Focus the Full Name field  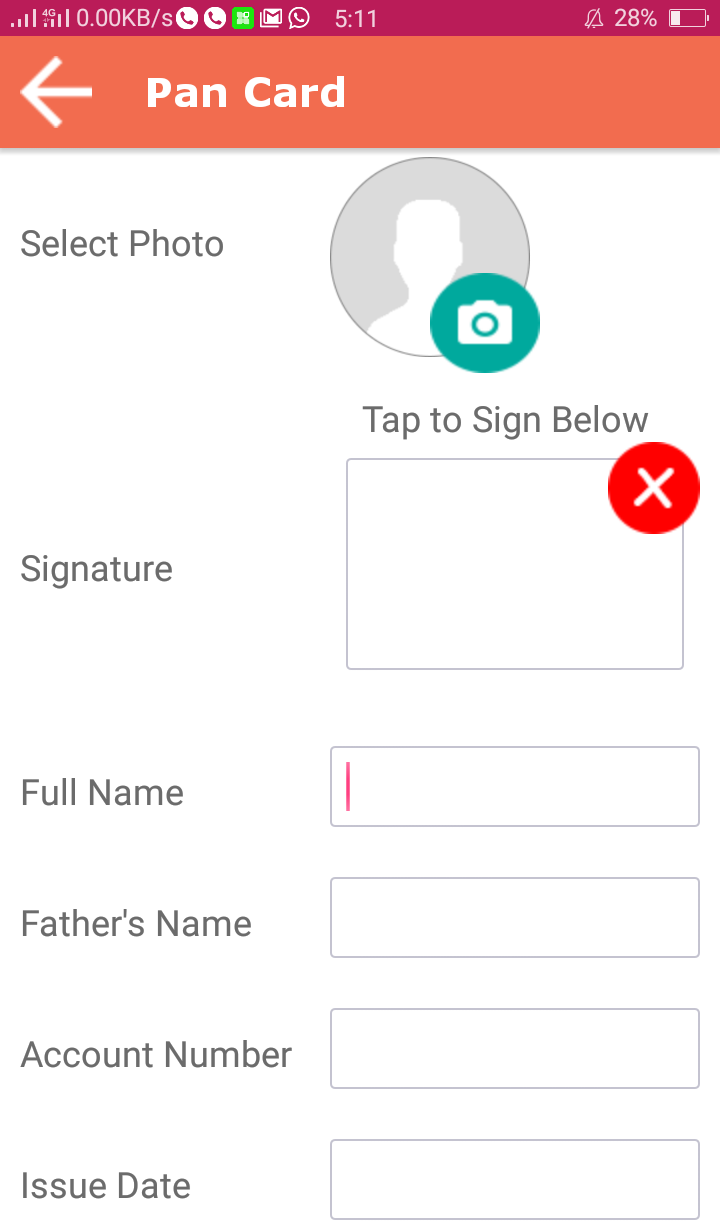click(x=515, y=786)
